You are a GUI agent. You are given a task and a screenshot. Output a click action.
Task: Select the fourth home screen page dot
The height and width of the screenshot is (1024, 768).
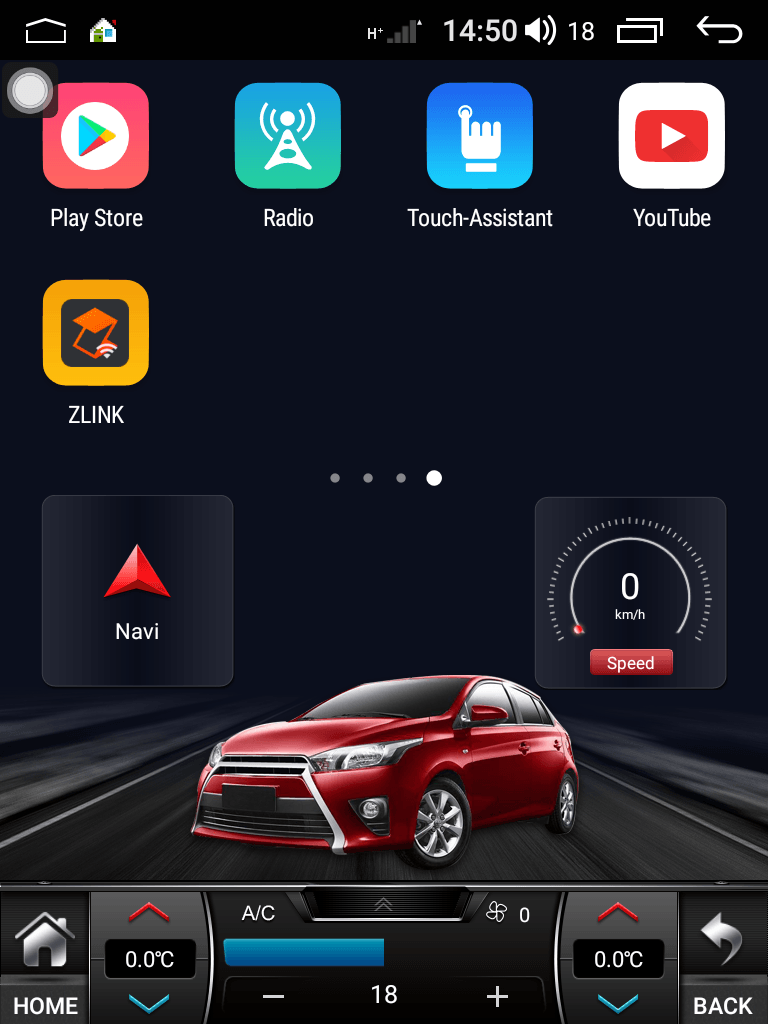click(434, 478)
